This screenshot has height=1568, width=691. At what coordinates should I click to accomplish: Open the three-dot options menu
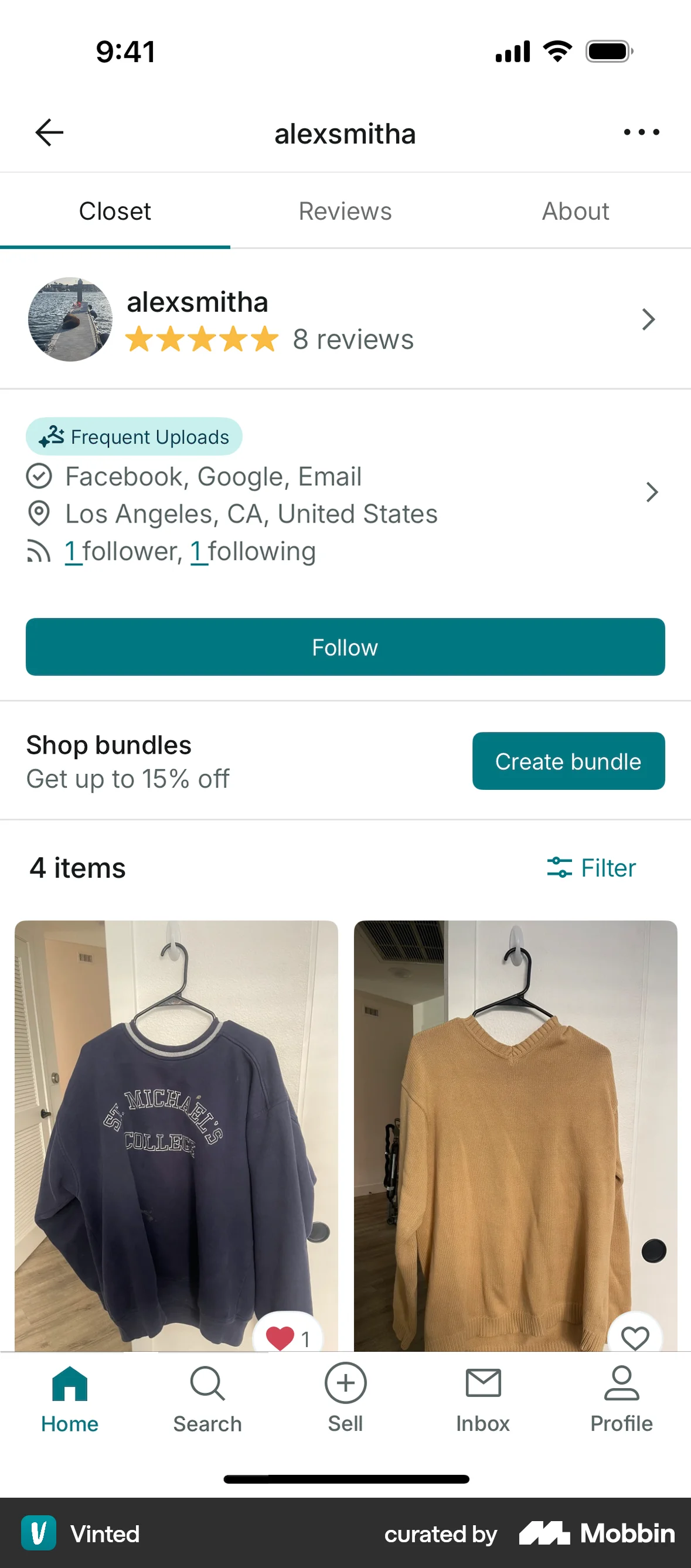pos(642,131)
